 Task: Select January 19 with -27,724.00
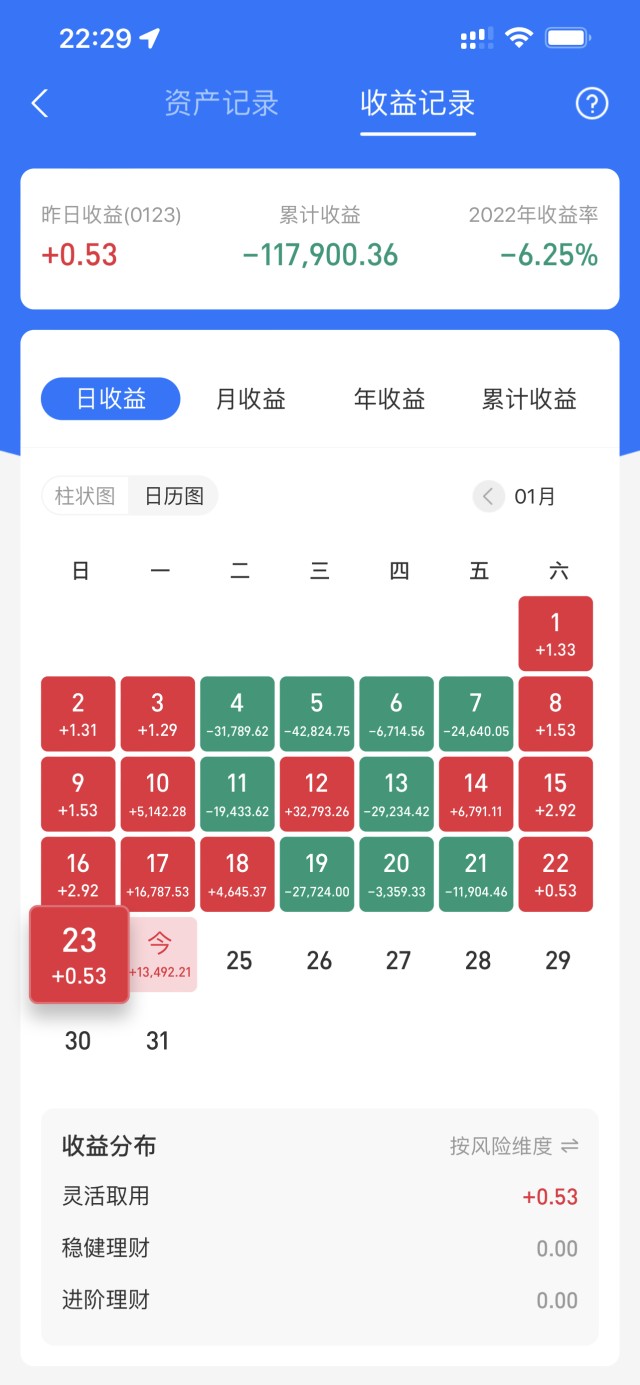[x=317, y=874]
